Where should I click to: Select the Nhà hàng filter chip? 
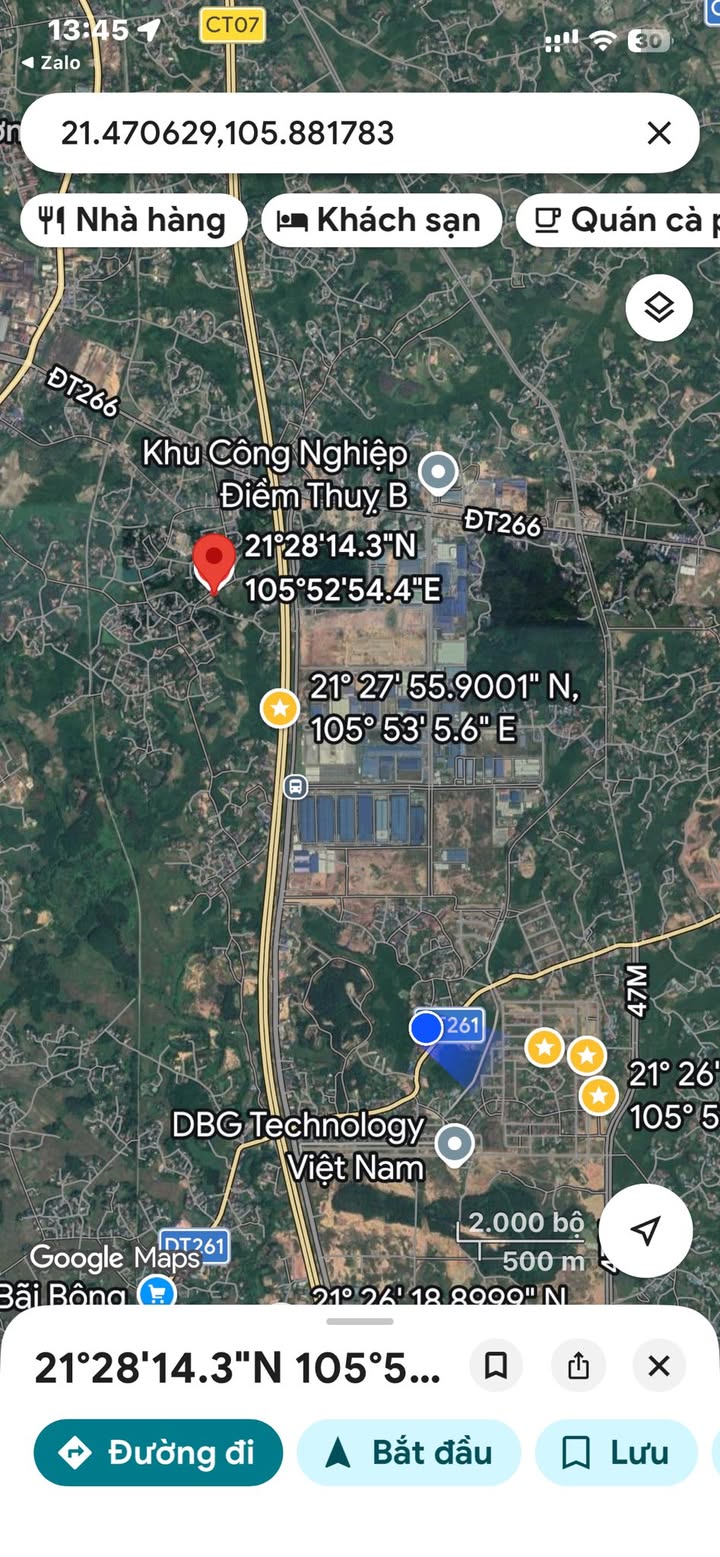click(133, 220)
